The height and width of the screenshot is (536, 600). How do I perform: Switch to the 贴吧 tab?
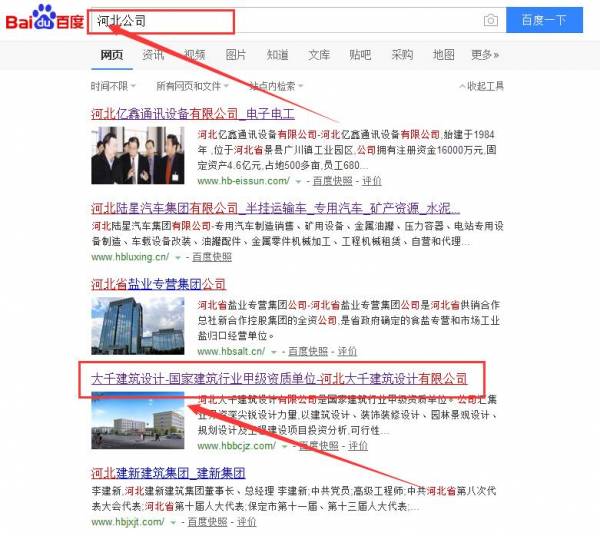pyautogui.click(x=360, y=55)
